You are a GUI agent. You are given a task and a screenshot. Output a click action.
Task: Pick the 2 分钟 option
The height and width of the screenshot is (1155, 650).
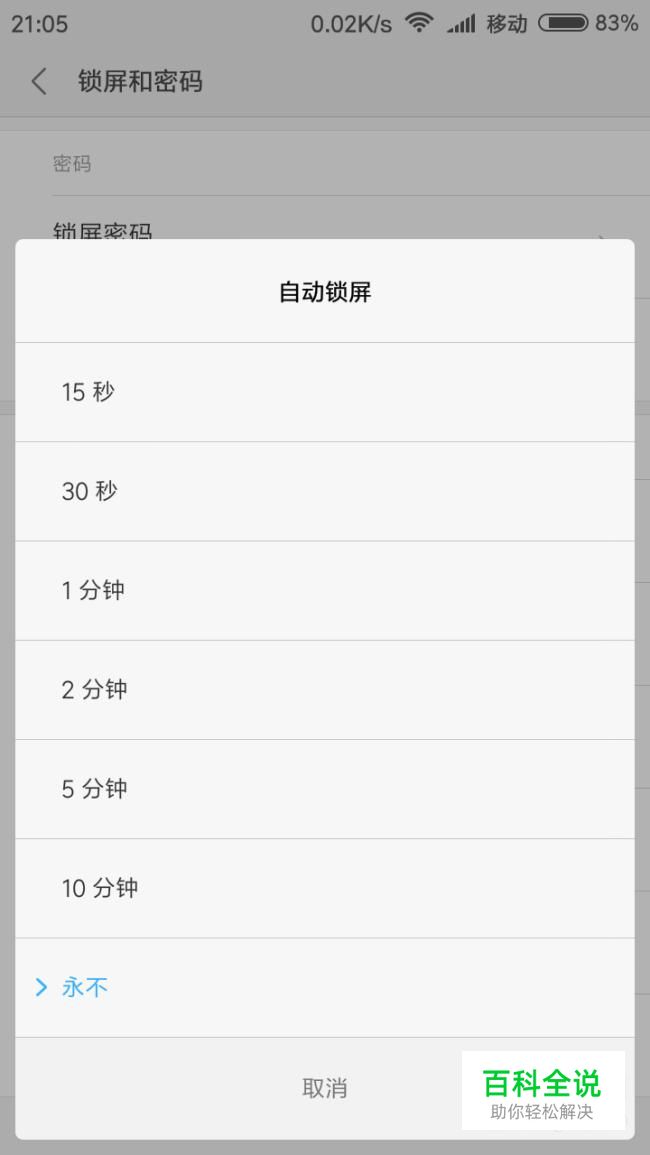click(325, 690)
